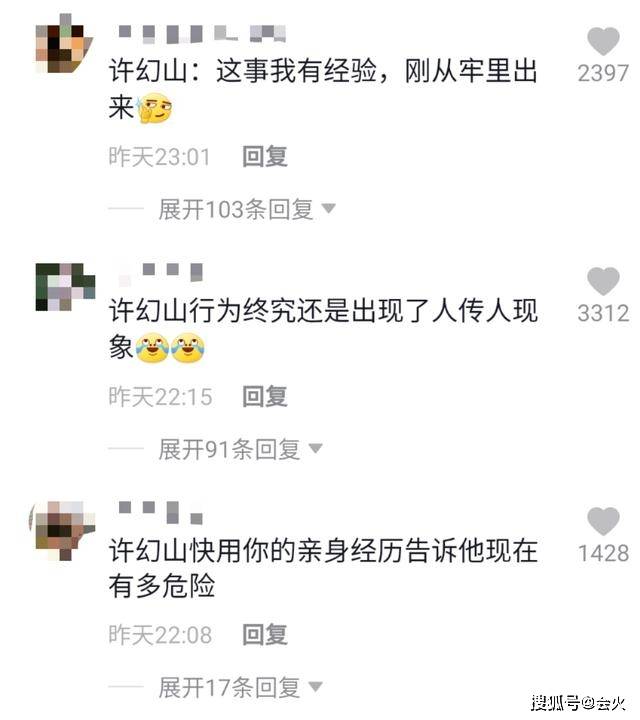This screenshot has width=640, height=720.
Task: Open avatar of the 有多危险 commenter
Action: [x=64, y=528]
